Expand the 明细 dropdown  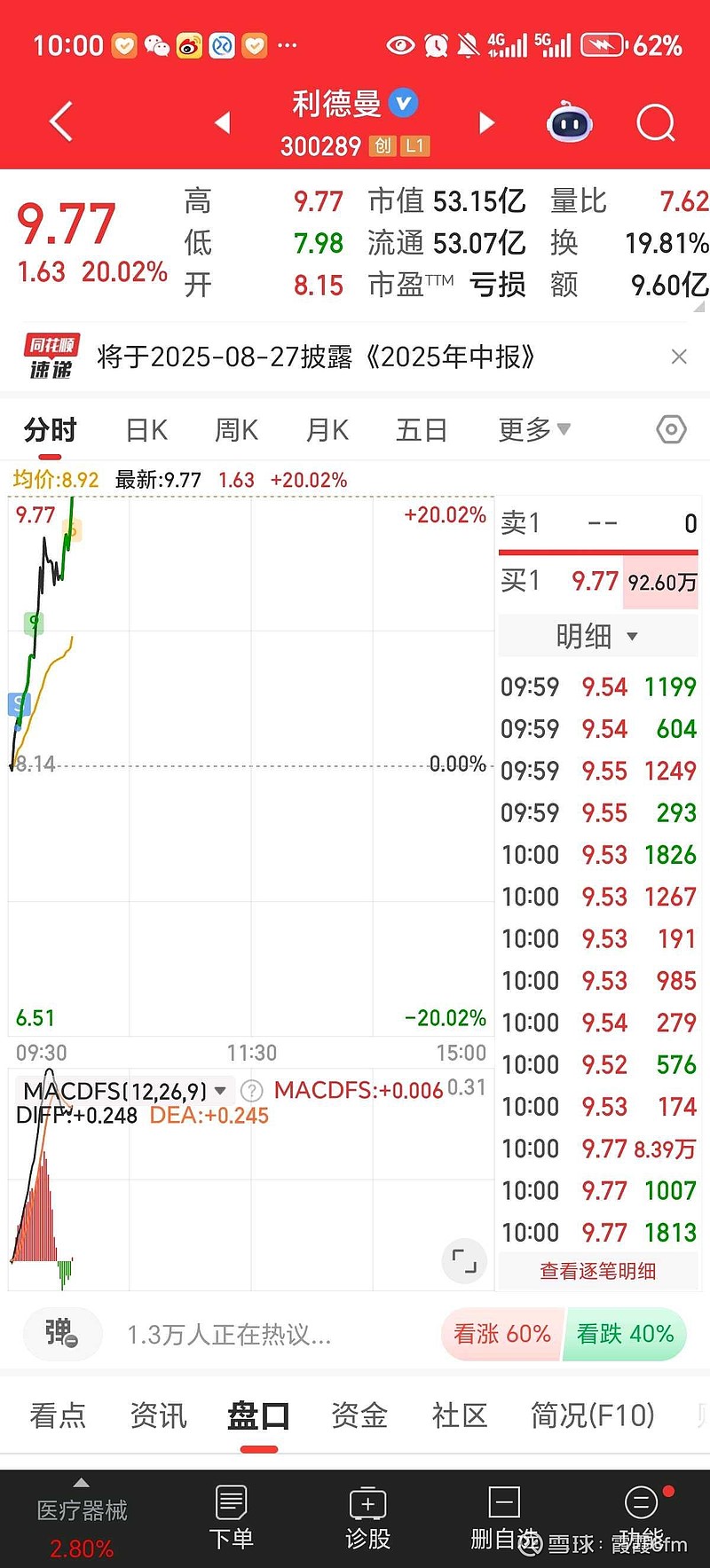pyautogui.click(x=598, y=636)
